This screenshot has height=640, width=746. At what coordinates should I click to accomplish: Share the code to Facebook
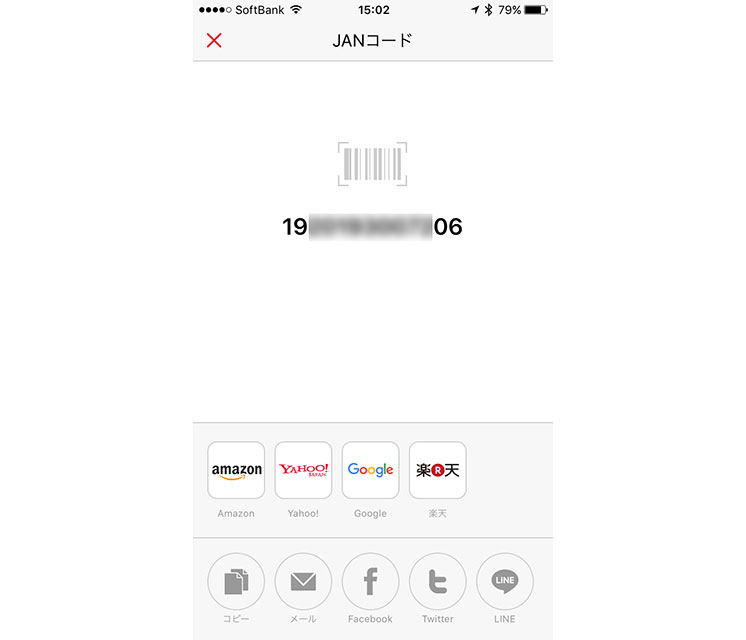coord(370,581)
